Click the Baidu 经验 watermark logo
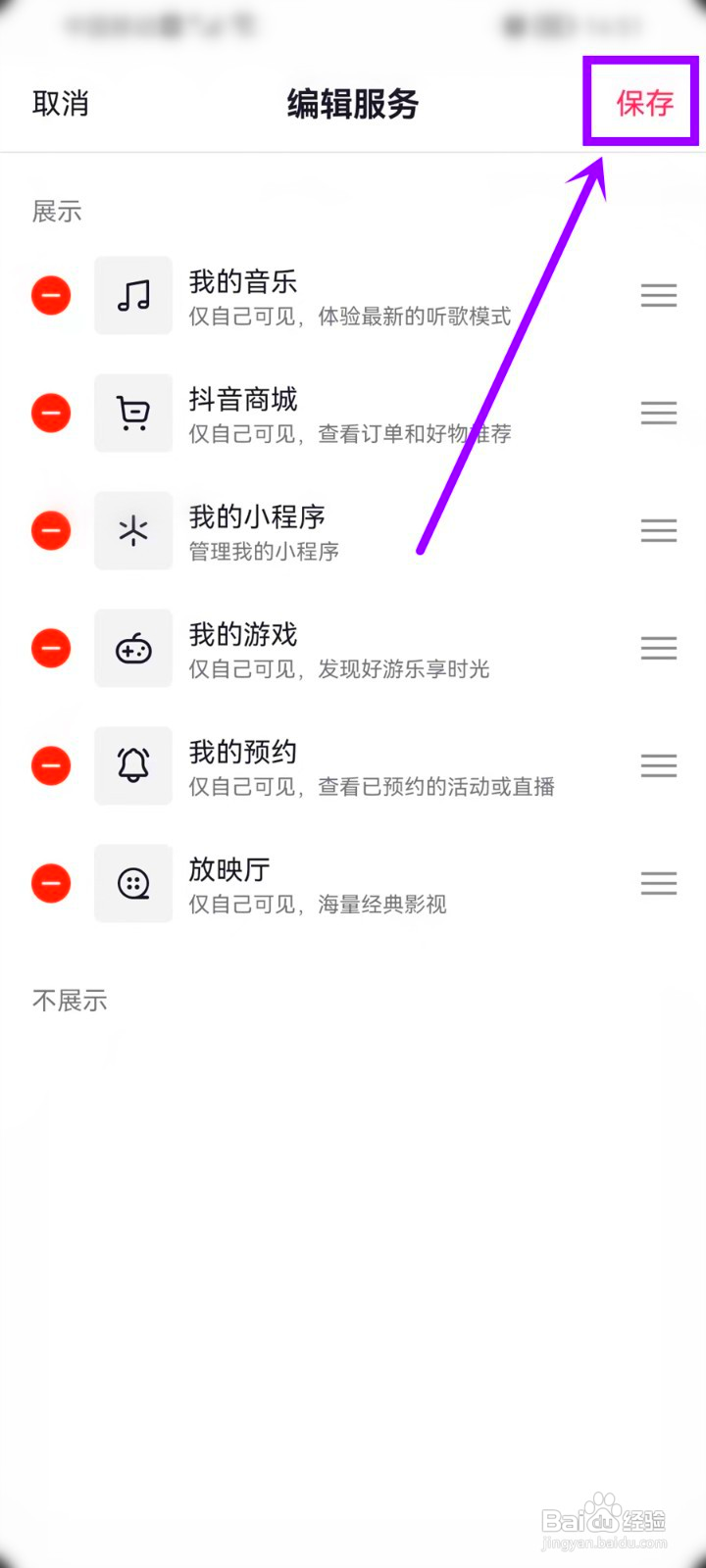706x1568 pixels. click(602, 1519)
